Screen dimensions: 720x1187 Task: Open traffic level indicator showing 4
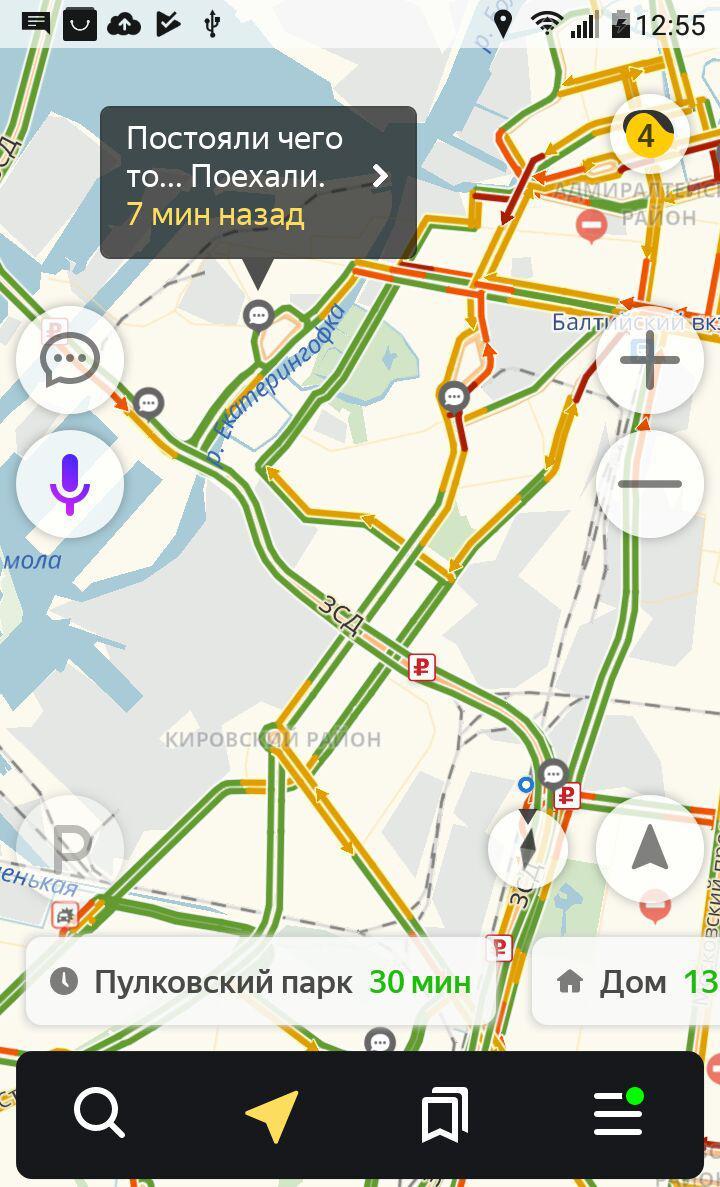coord(647,135)
